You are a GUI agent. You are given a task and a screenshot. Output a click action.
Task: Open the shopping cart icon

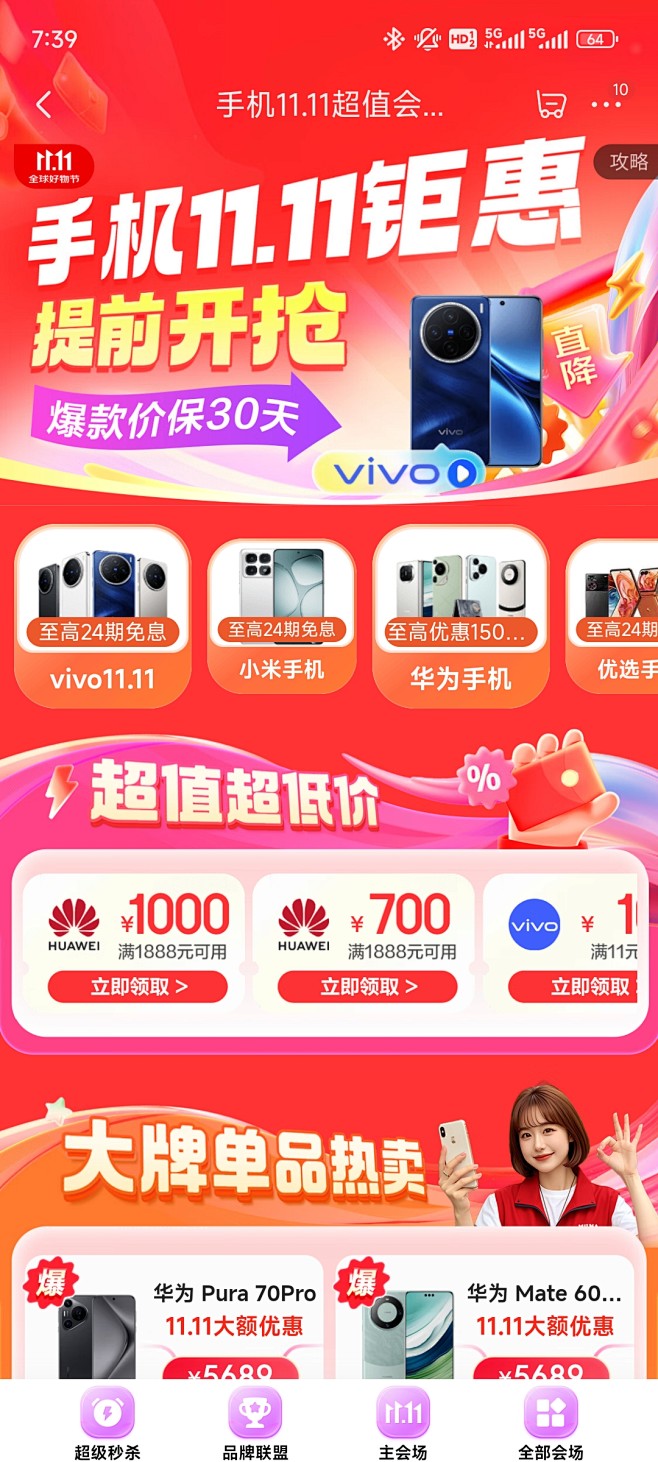click(551, 104)
